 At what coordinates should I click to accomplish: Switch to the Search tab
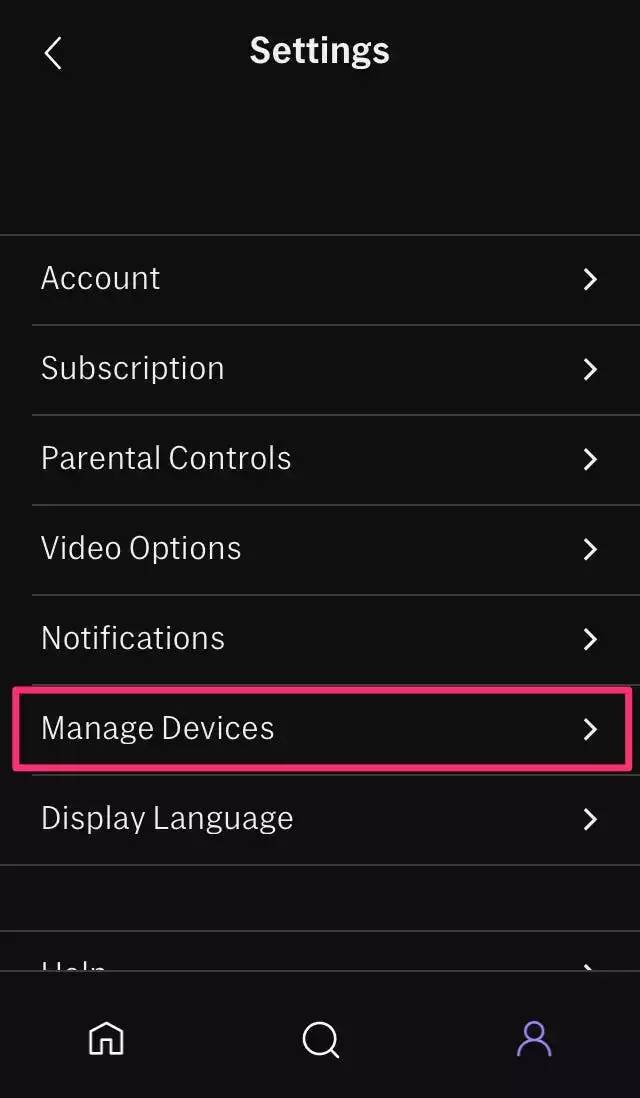point(320,1040)
